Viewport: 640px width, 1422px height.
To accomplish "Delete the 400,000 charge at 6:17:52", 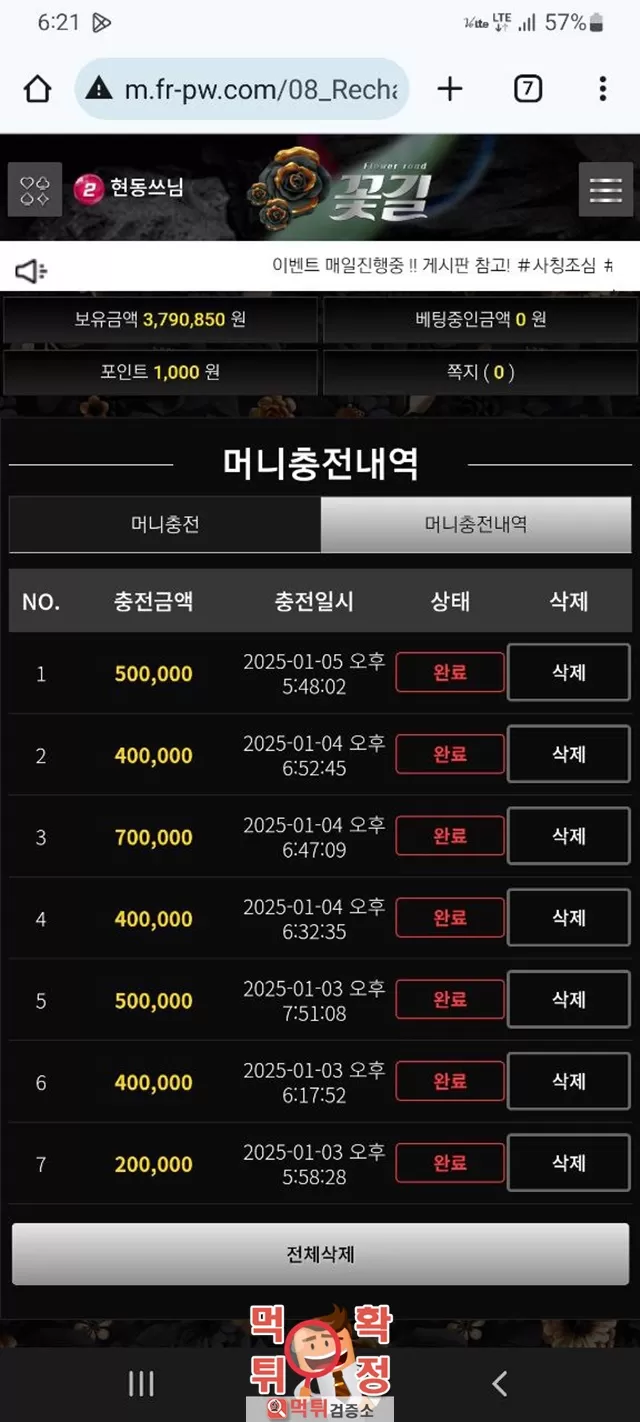I will click(x=569, y=1082).
